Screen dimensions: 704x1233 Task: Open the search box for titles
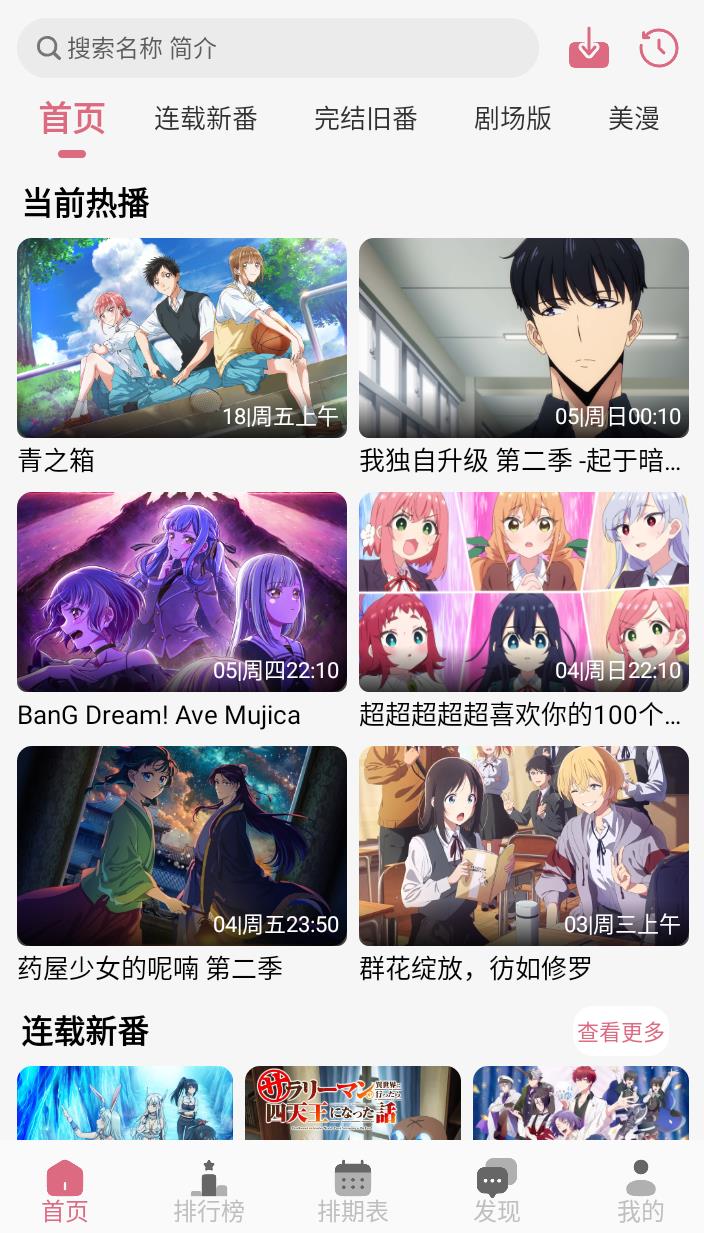click(x=278, y=48)
